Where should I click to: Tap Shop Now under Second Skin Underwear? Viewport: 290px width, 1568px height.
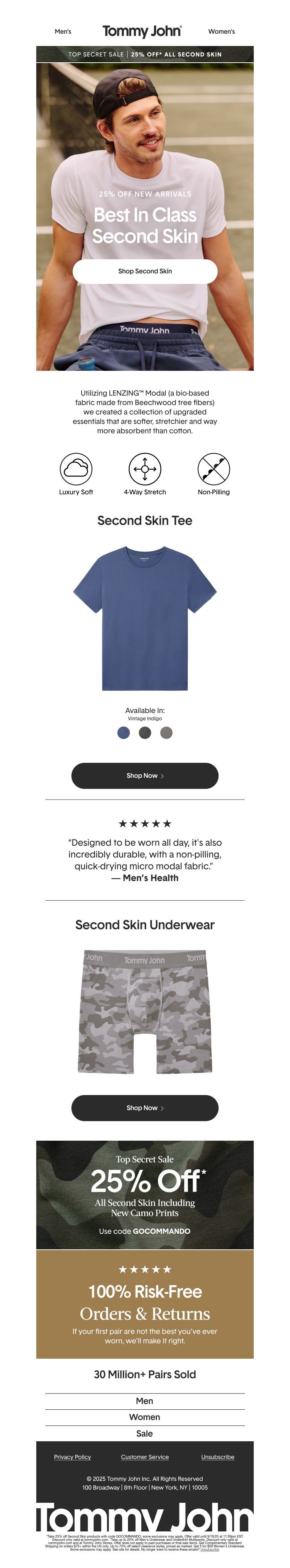(145, 1108)
